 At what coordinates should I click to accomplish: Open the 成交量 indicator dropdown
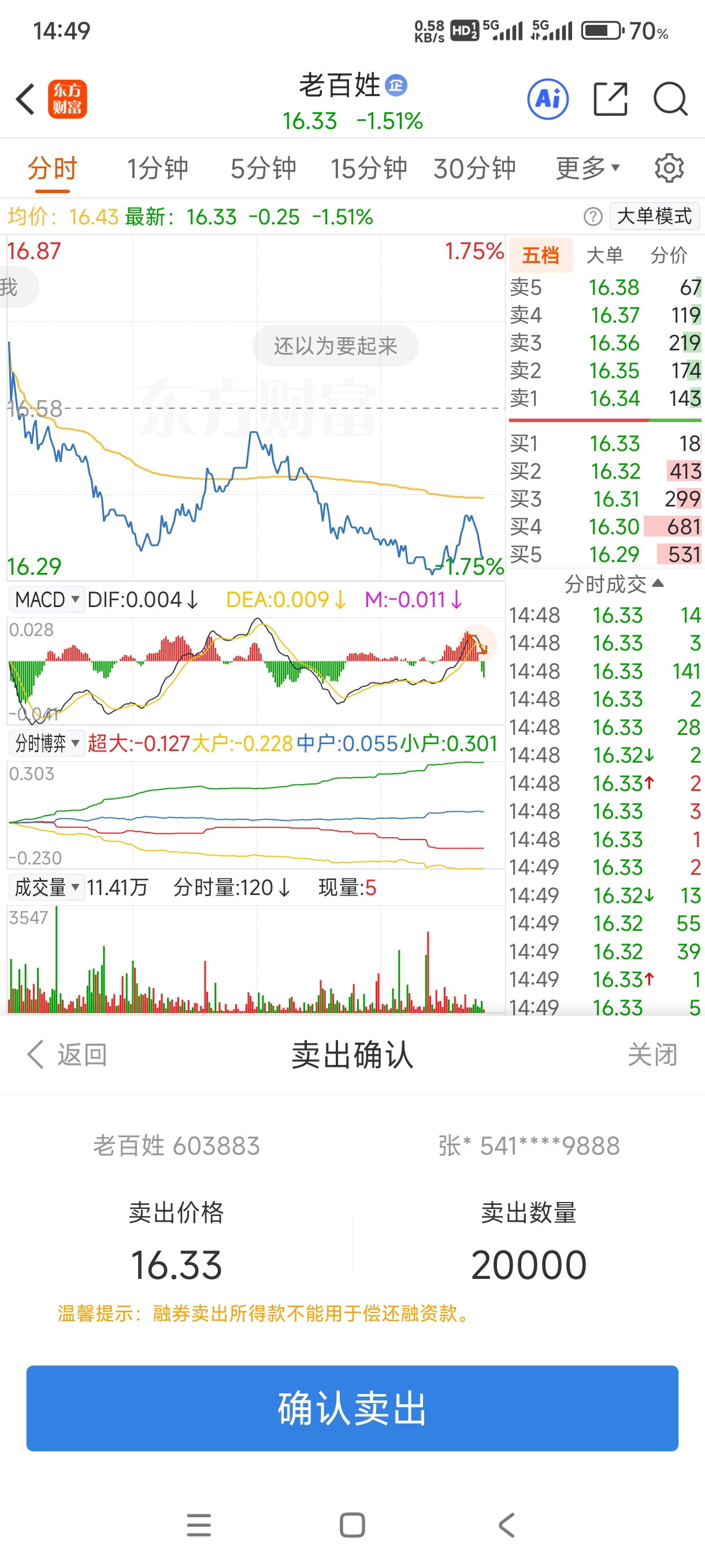pyautogui.click(x=46, y=887)
